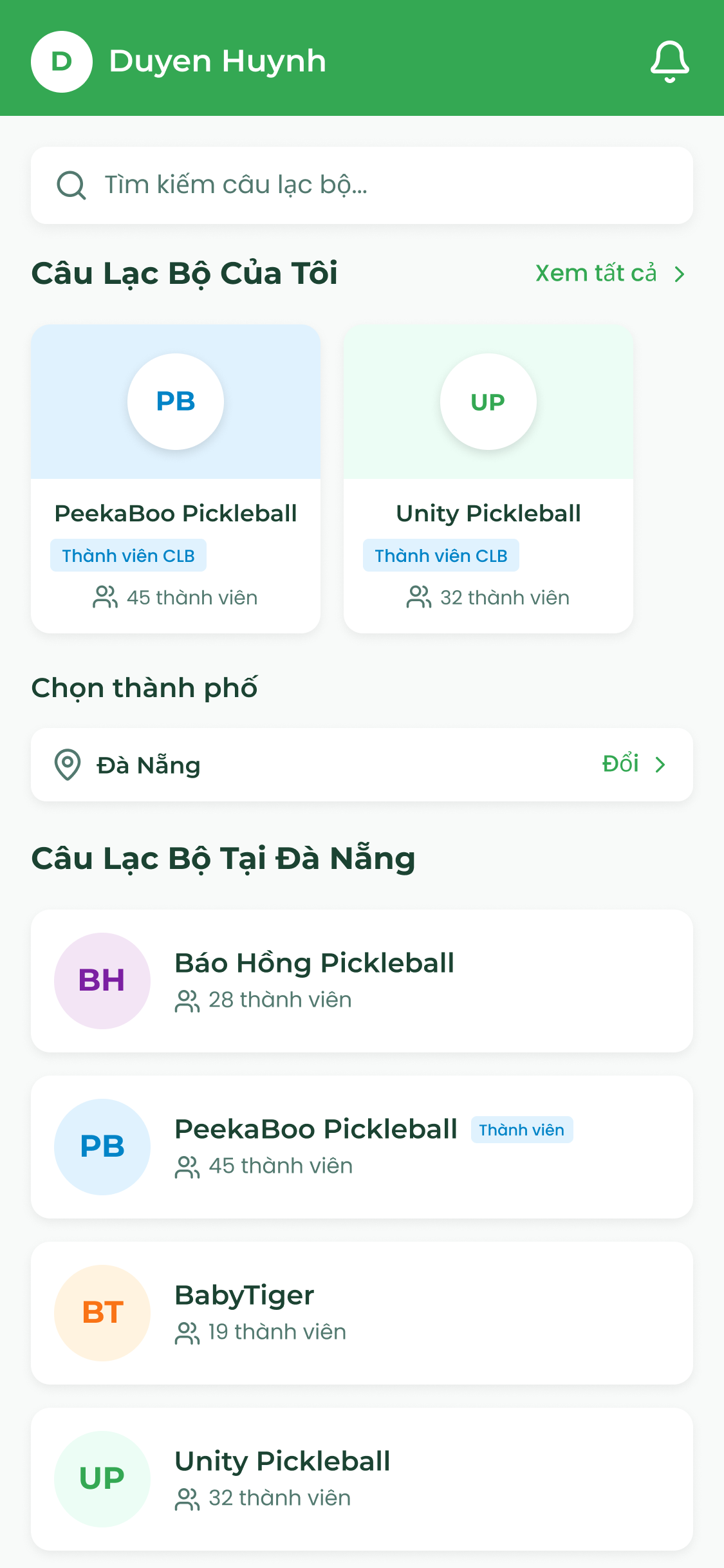Open Duyen Huynh's profile avatar

61,61
